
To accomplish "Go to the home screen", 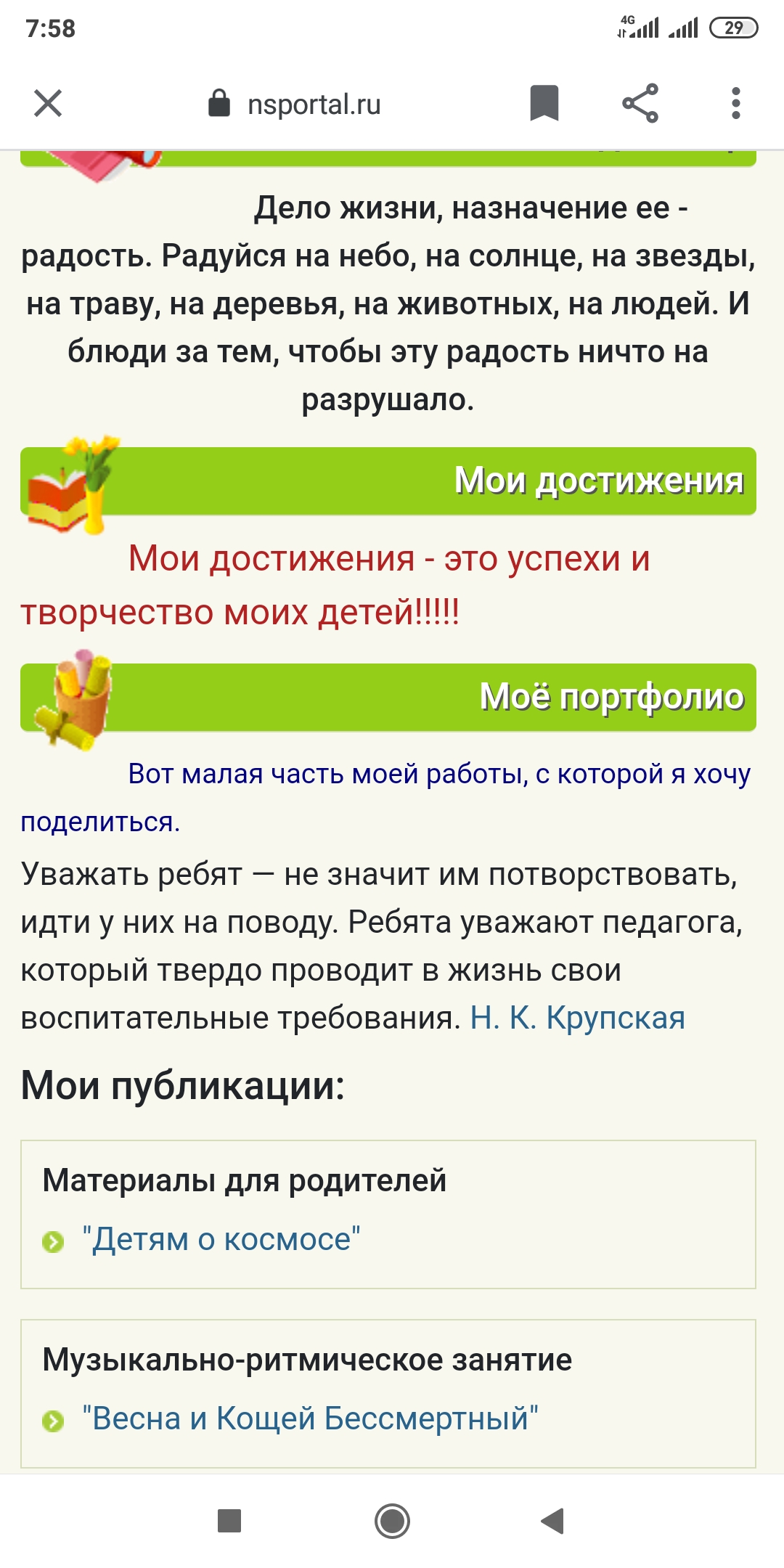I will (392, 1520).
